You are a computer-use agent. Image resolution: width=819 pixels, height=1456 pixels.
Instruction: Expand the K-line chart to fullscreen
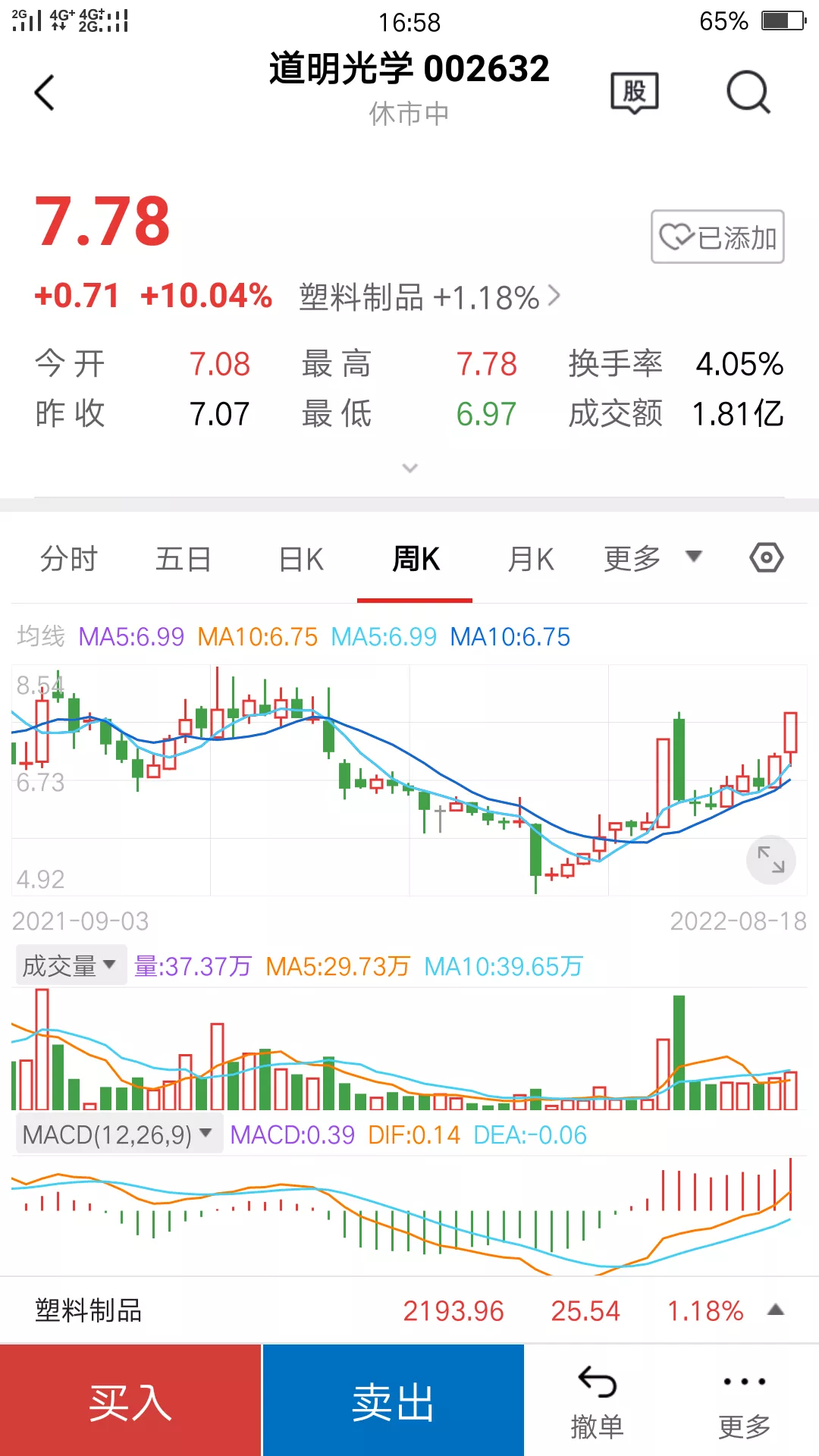coord(770,860)
